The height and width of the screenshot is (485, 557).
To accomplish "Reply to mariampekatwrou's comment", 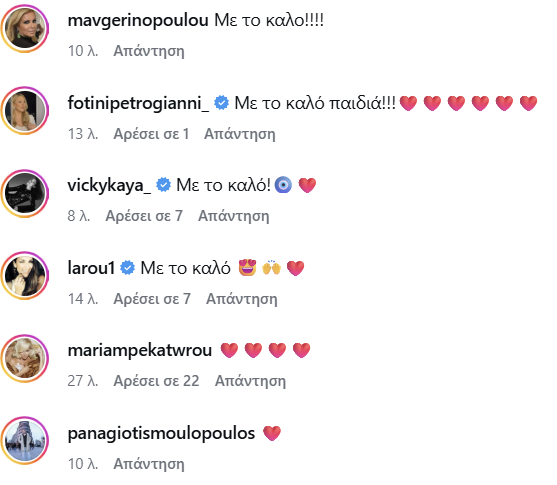I will 250,381.
